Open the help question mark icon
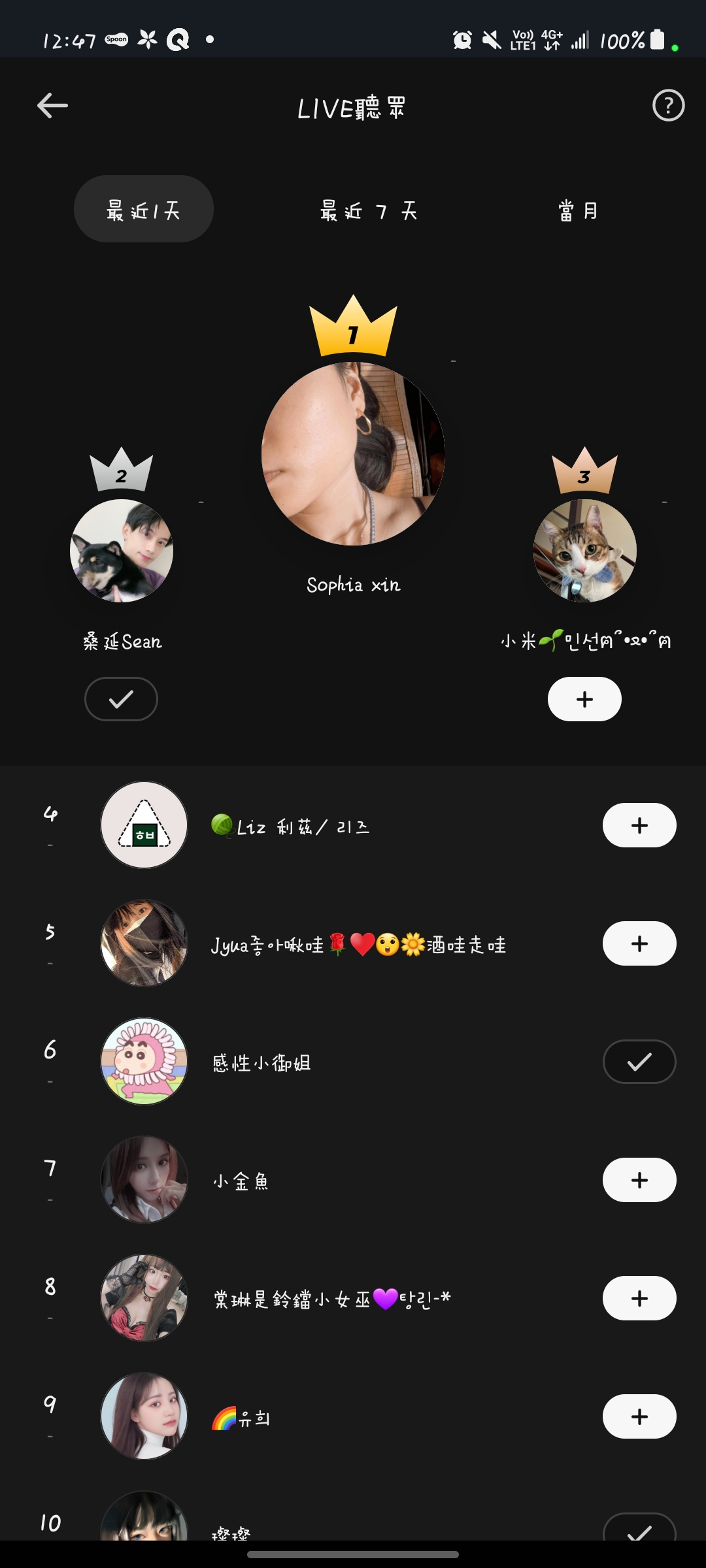Screen dimensions: 706x1568 (x=668, y=105)
